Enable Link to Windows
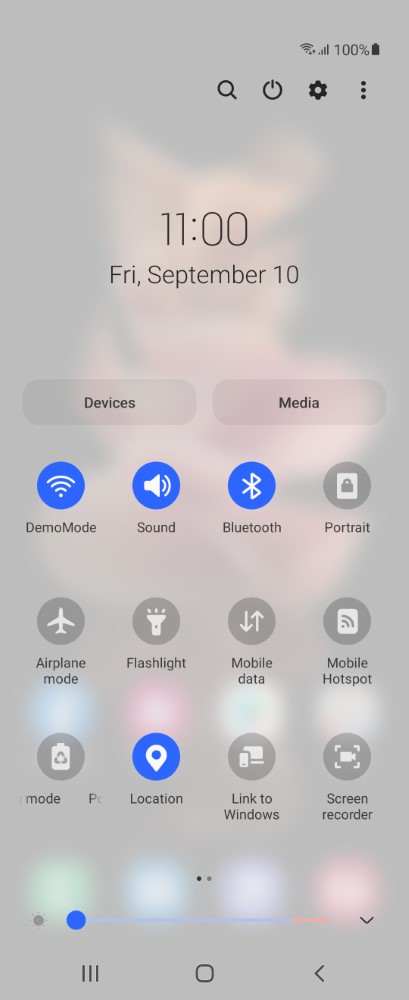409x1000 pixels. tap(251, 756)
